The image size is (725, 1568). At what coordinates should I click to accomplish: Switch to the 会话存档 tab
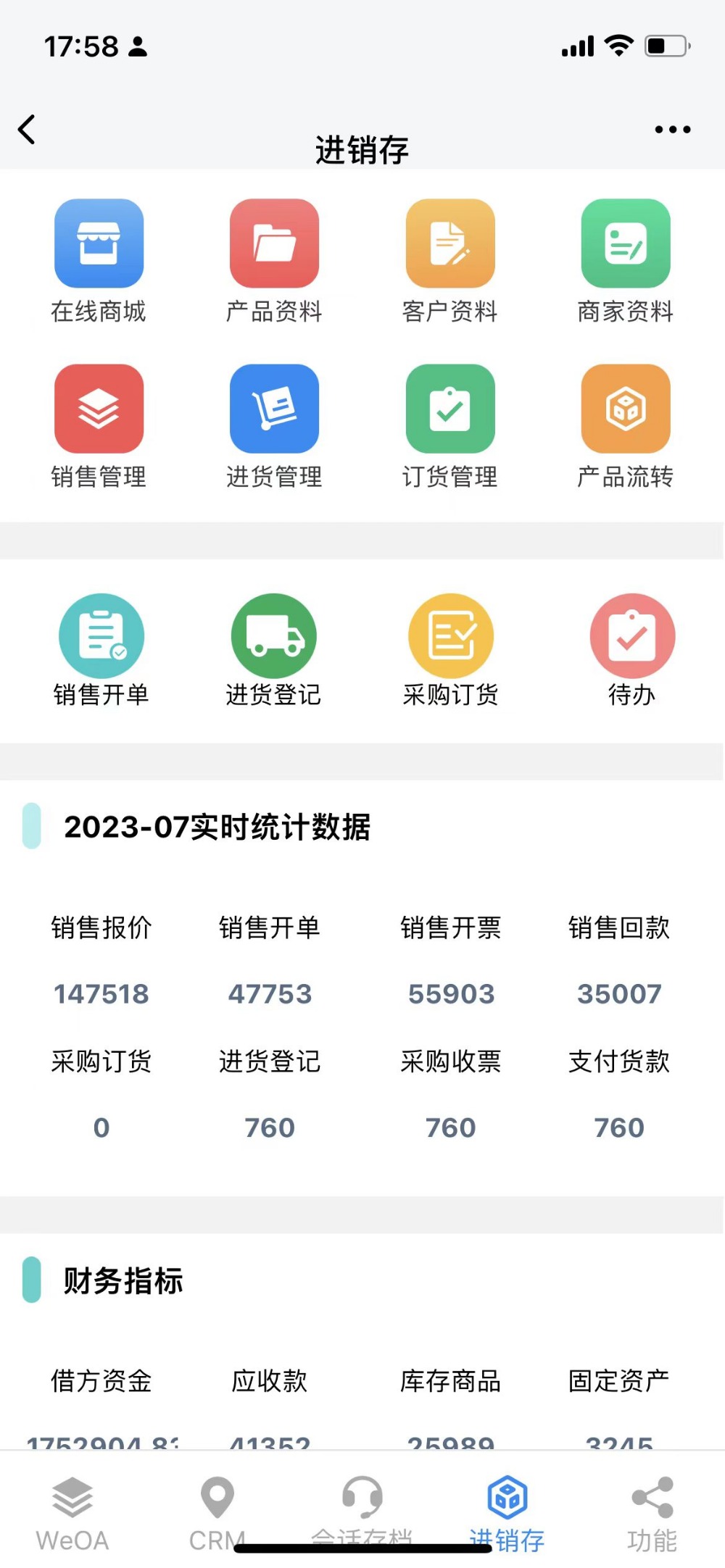362,1514
